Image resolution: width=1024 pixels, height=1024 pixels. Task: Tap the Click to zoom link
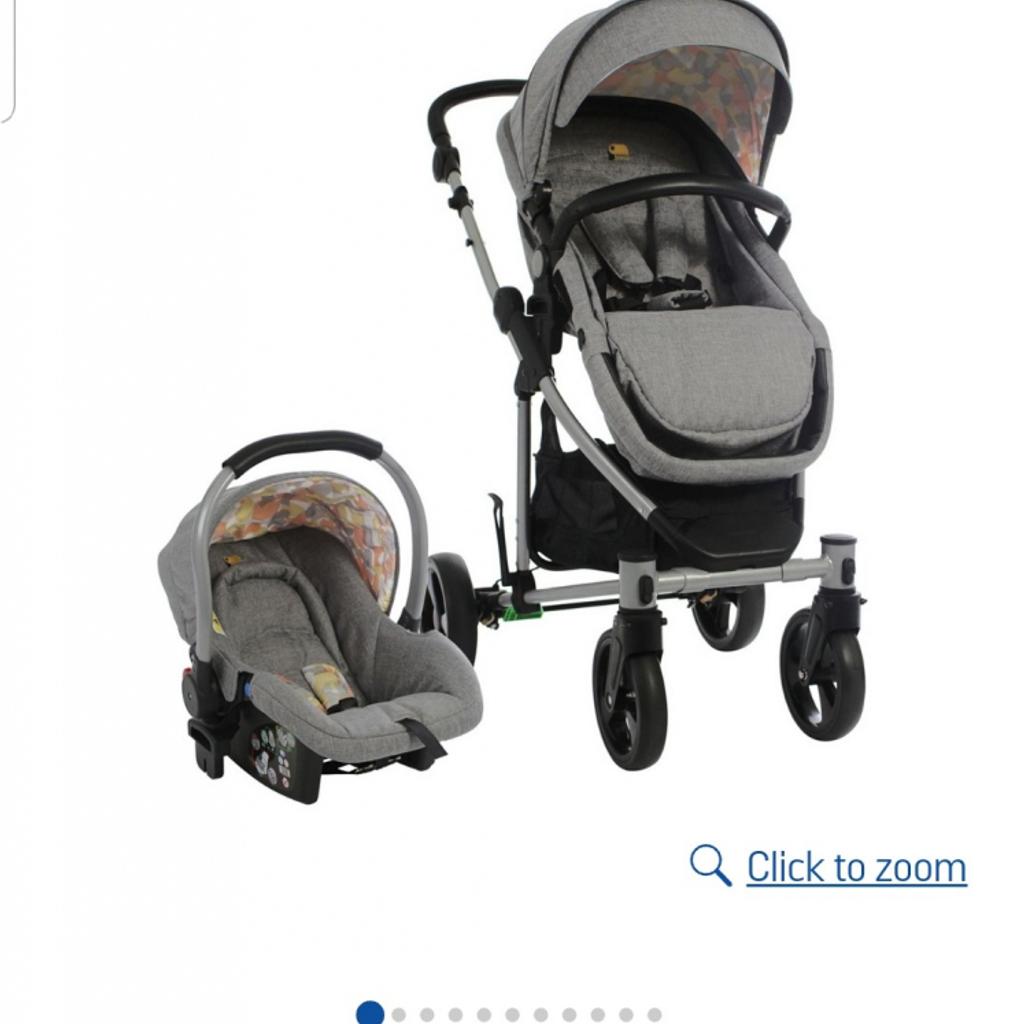pos(855,867)
